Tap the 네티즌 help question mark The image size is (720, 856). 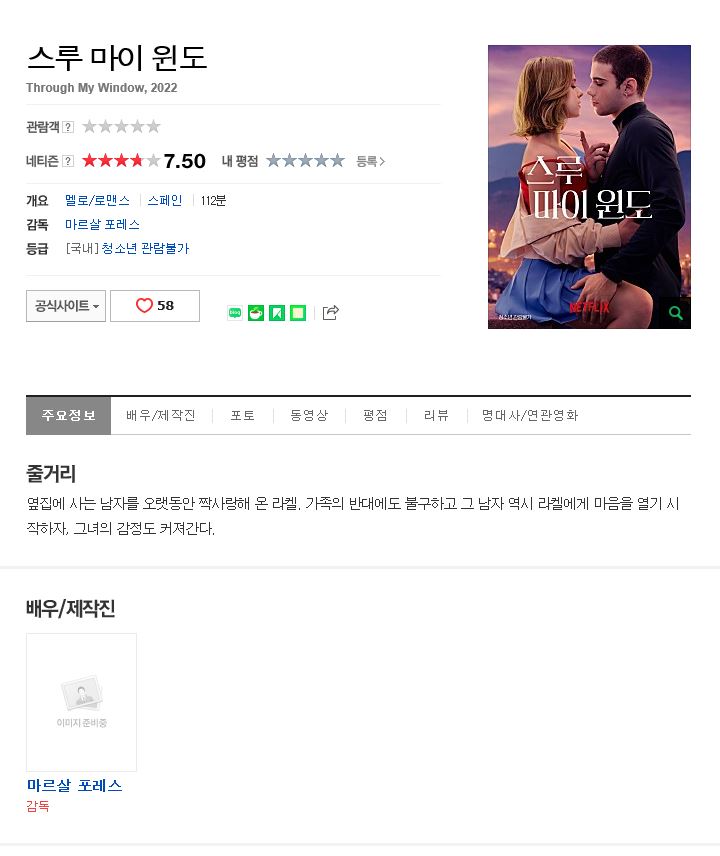[x=68, y=161]
